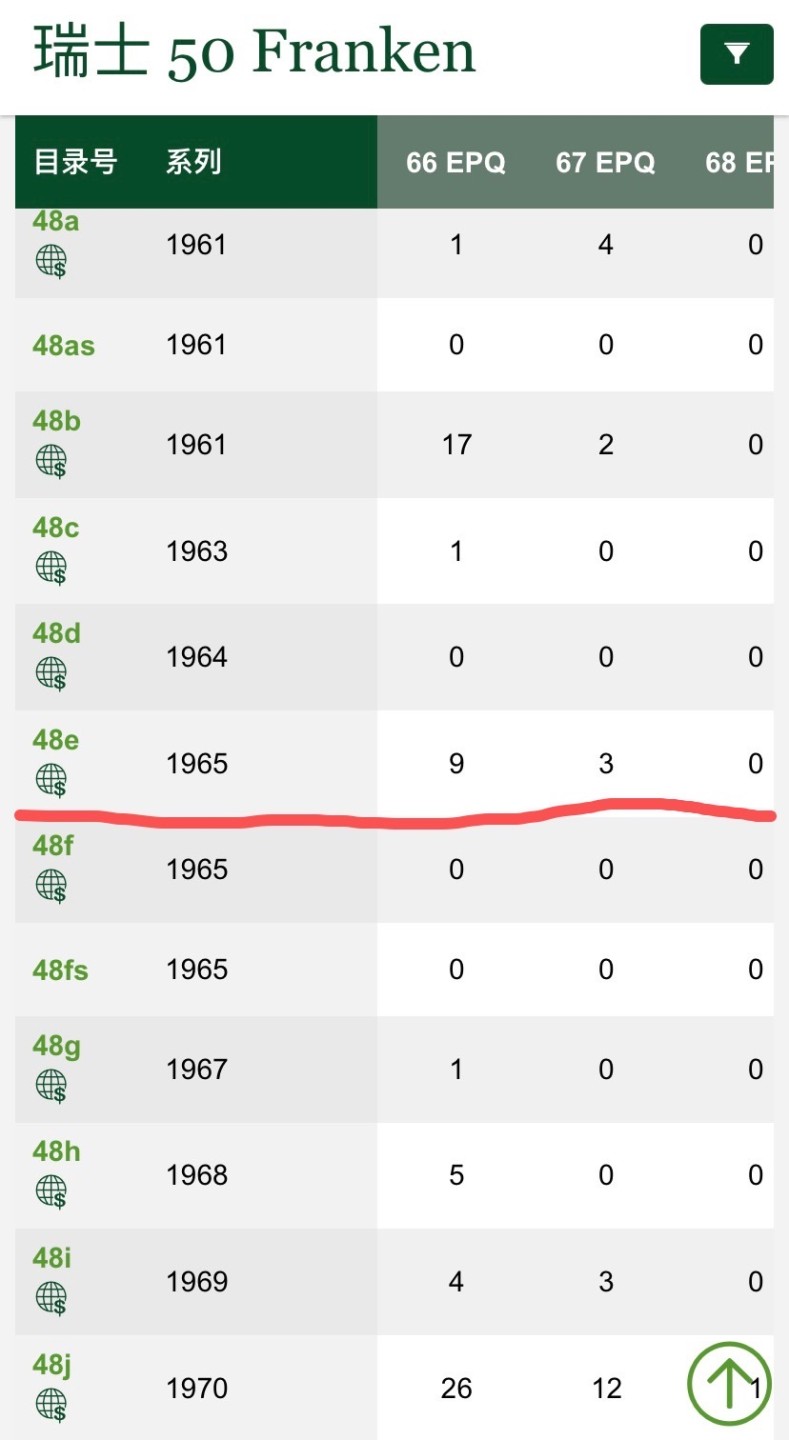The image size is (789, 1440).
Task: Open catalog number 48j link
Action: pyautogui.click(x=52, y=1365)
